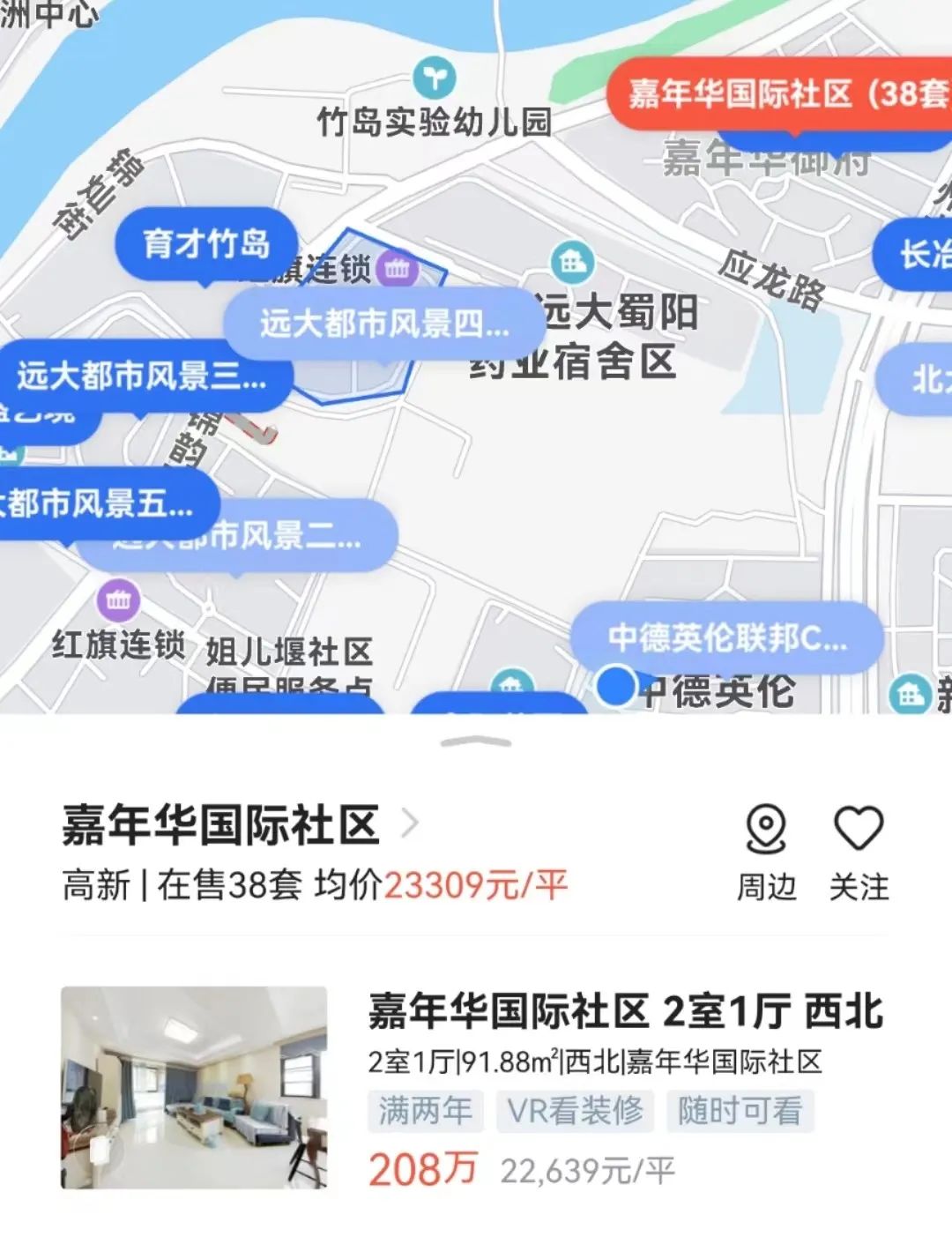Select the 远大都市风景三 map bubble
952x1244 pixels.
pyautogui.click(x=141, y=376)
